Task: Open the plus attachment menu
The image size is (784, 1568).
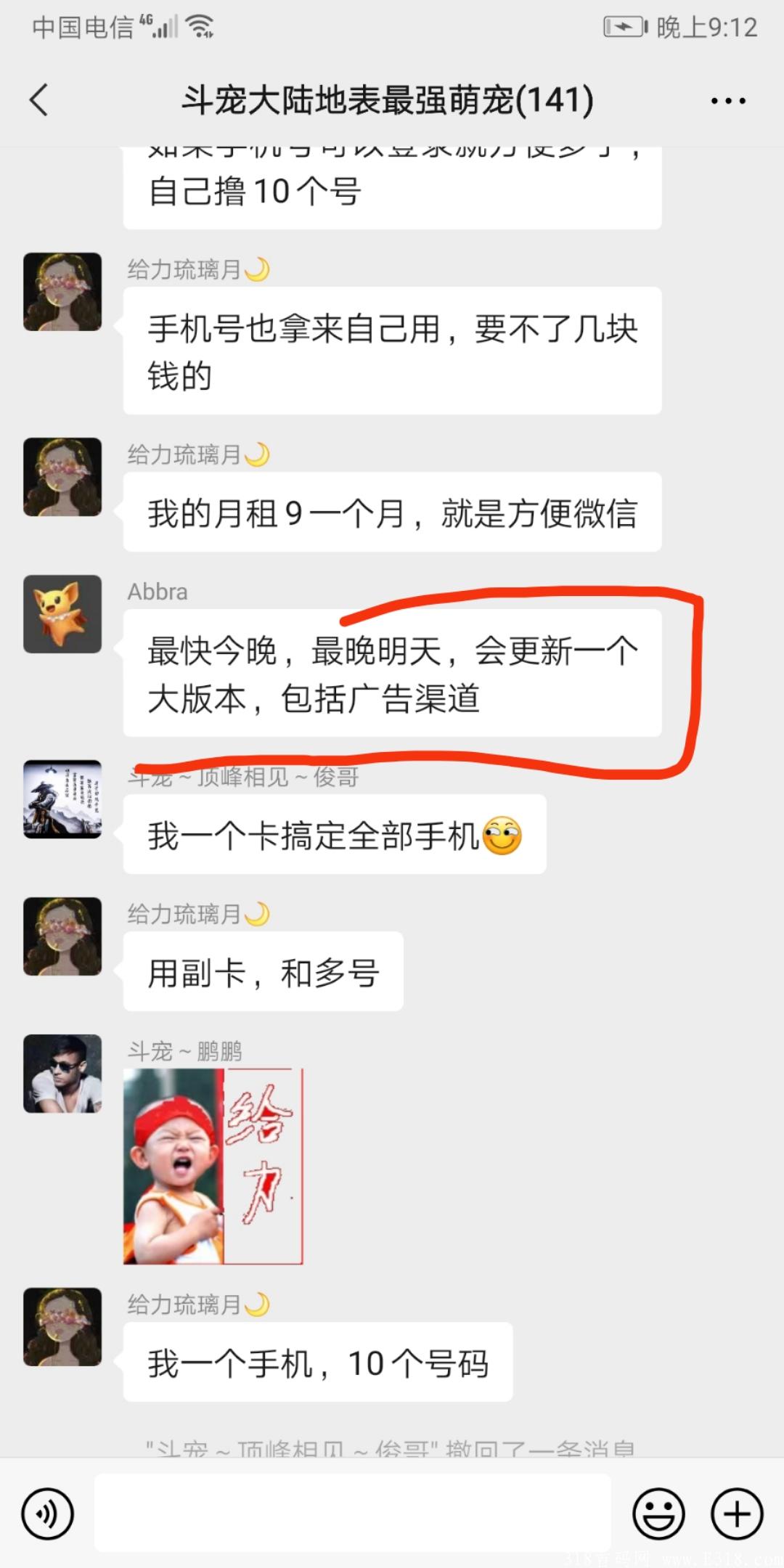Action: (x=736, y=1514)
